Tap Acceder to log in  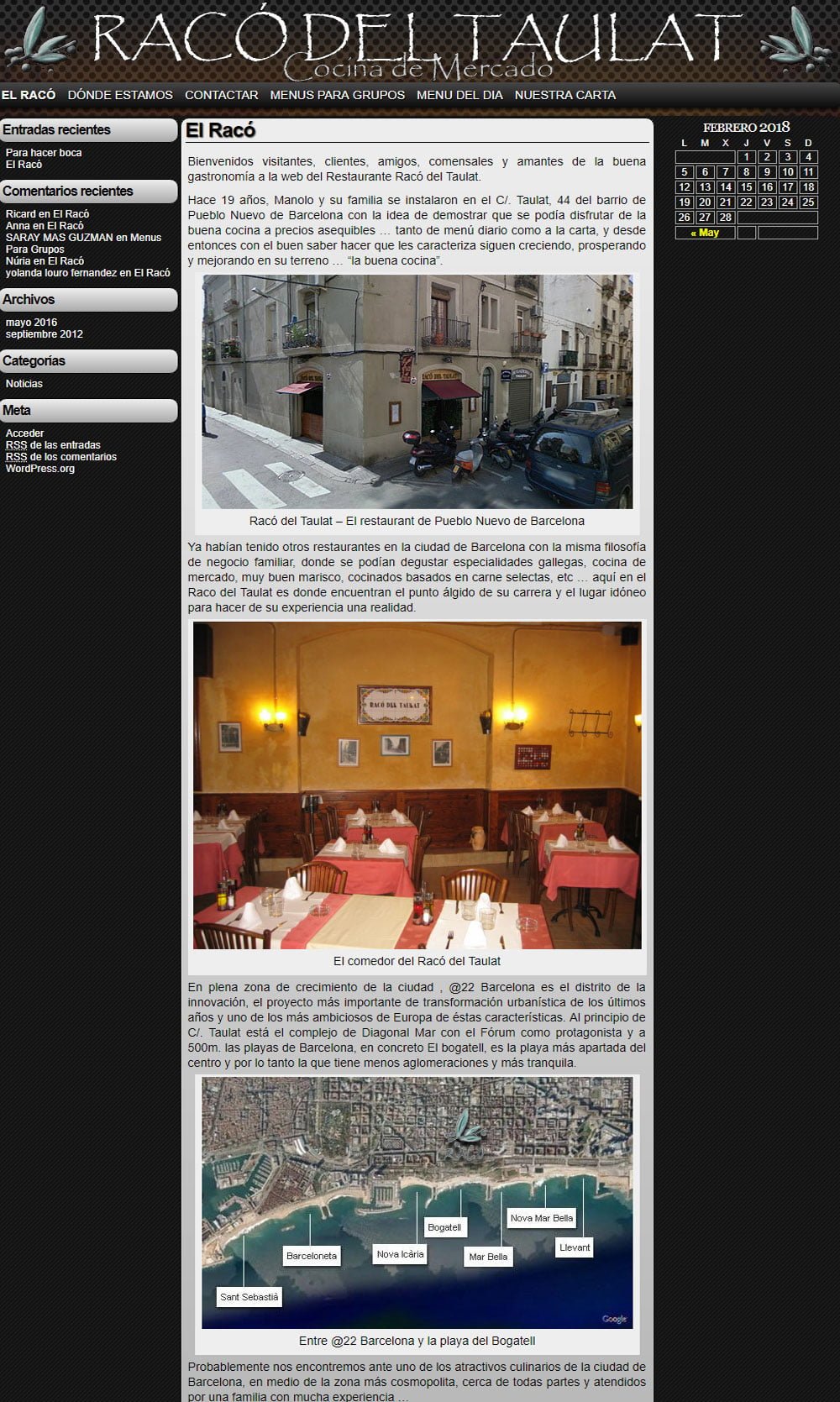pos(24,433)
